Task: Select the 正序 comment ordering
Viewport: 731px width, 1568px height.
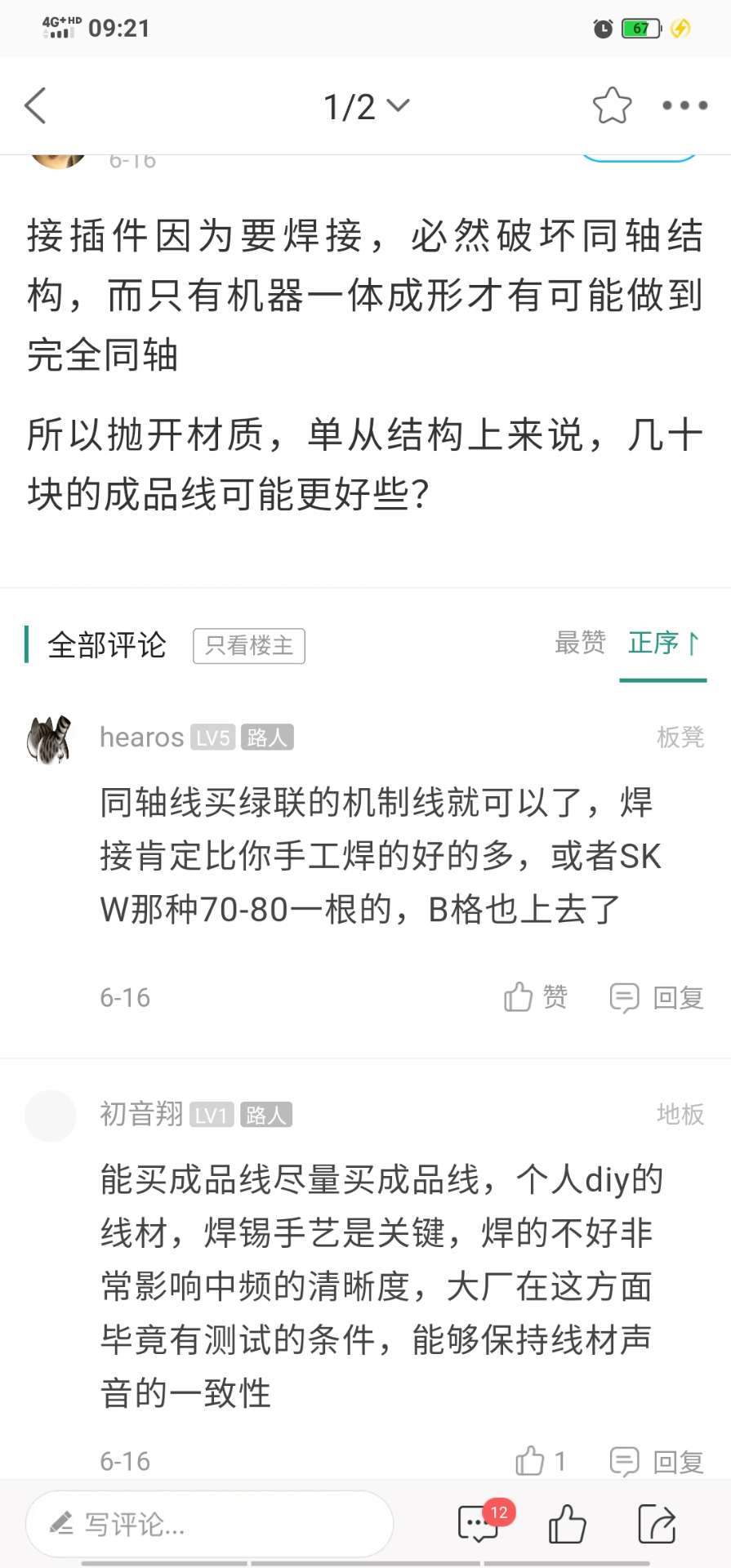Action: click(x=662, y=643)
